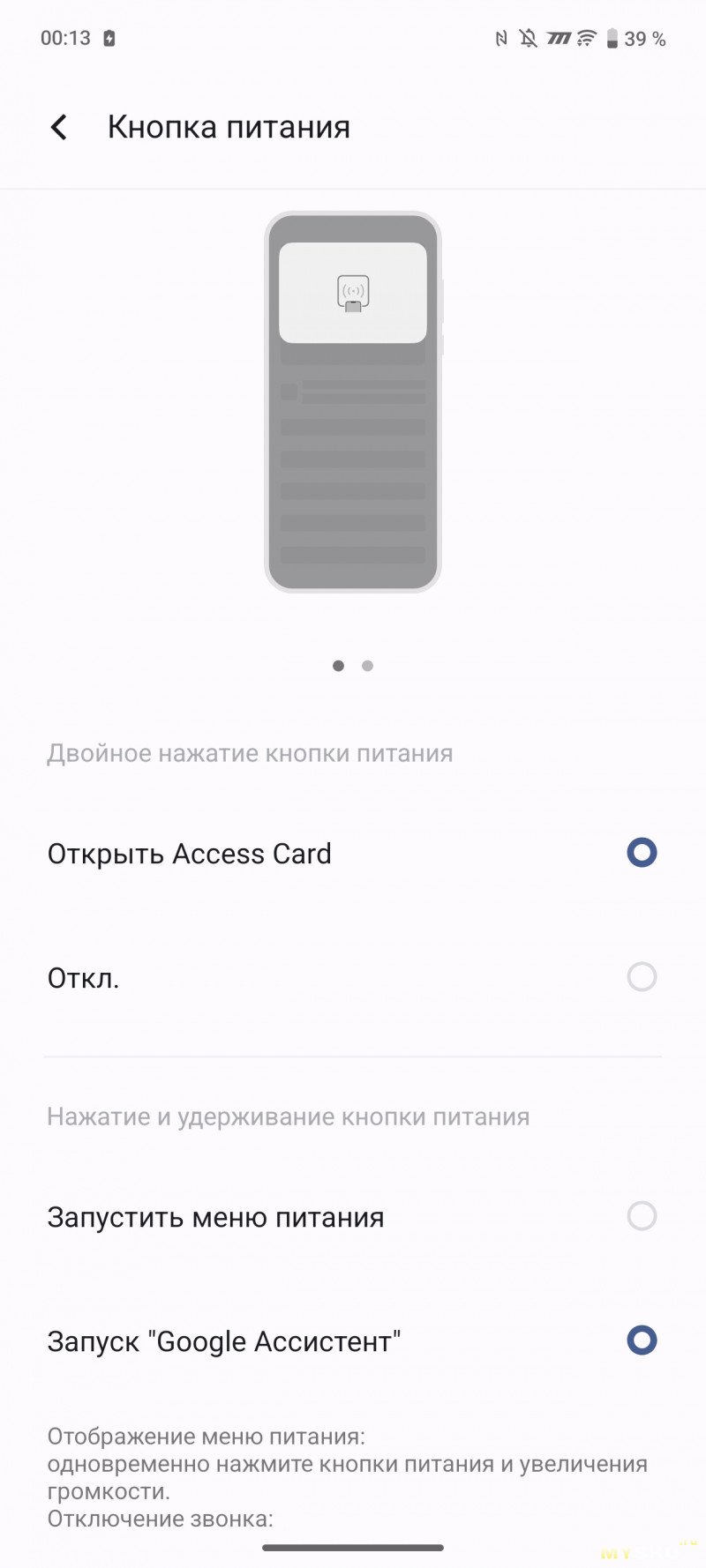Viewport: 706px width, 1568px height.
Task: Choose Откл. for double press
Action: point(641,977)
